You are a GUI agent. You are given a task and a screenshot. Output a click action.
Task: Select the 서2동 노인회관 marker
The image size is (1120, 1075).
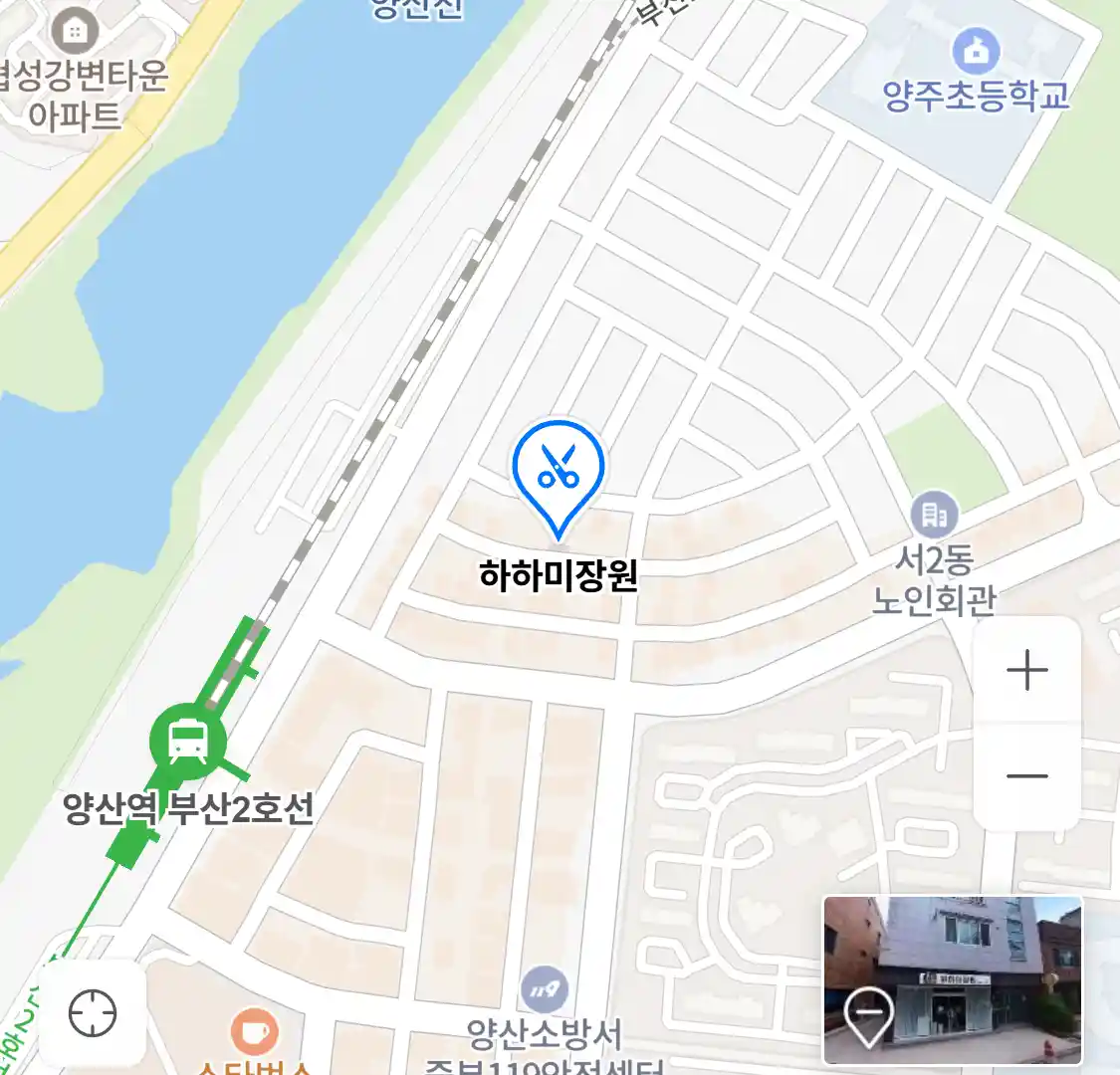point(934,515)
